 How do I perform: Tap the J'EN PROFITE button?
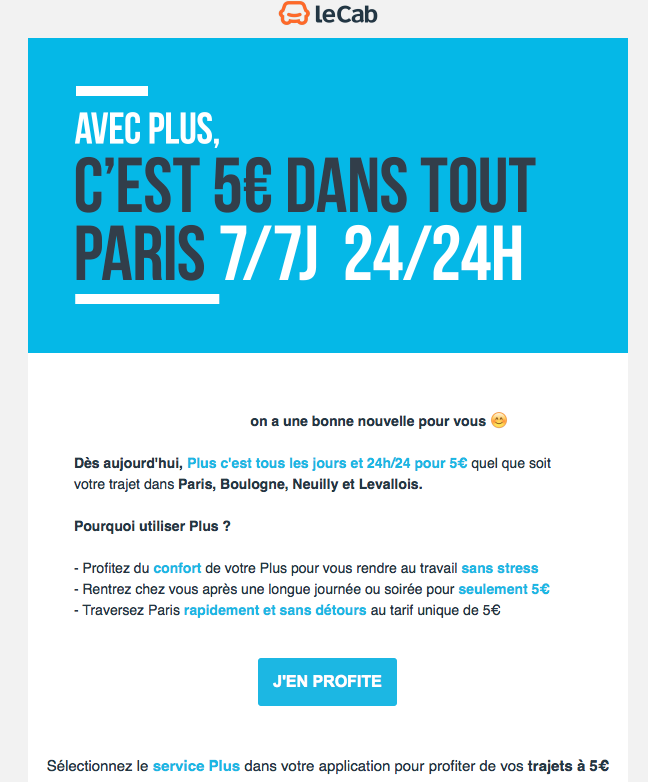click(327, 682)
